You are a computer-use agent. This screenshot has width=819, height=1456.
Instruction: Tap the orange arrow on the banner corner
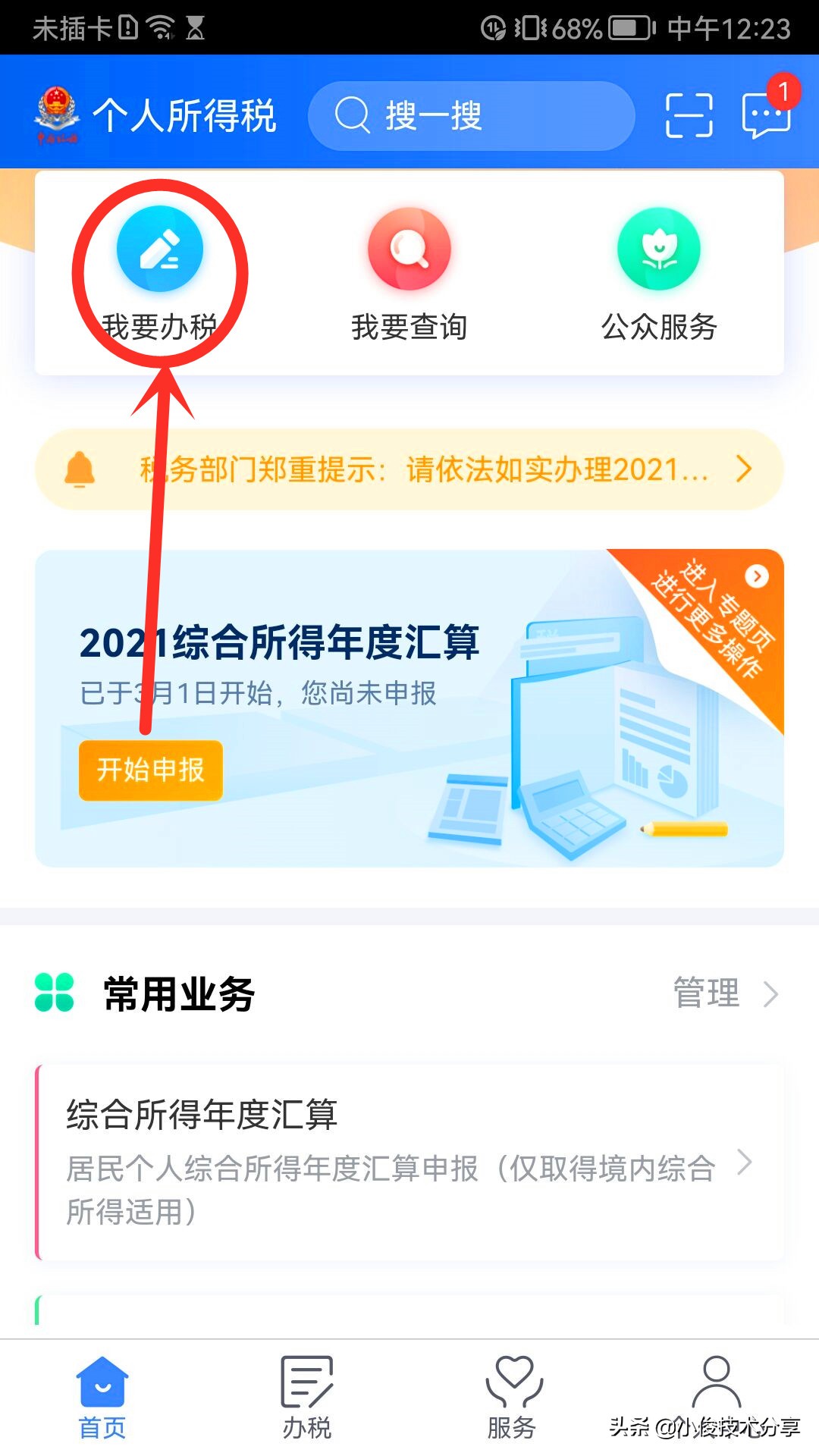pyautogui.click(x=756, y=576)
